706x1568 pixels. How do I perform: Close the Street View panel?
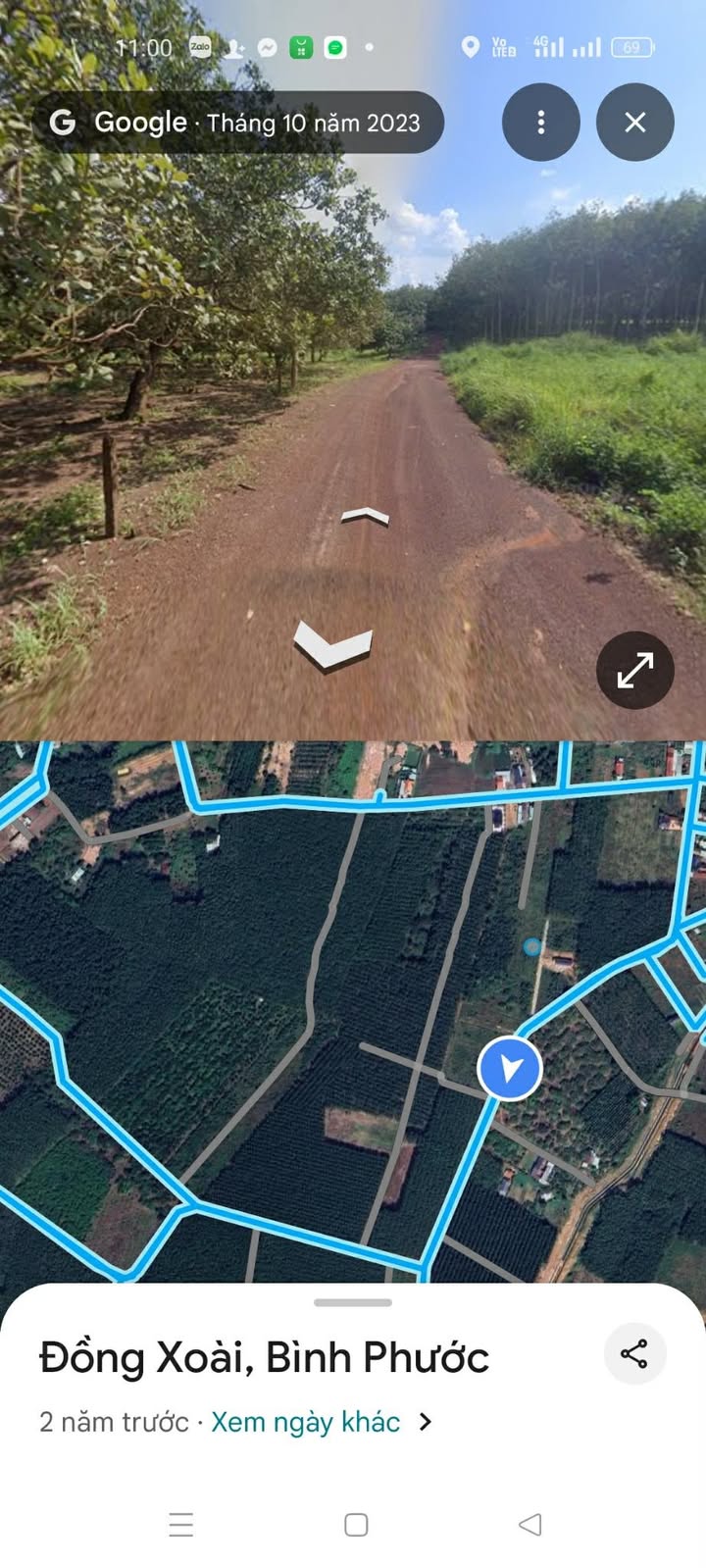coord(634,123)
